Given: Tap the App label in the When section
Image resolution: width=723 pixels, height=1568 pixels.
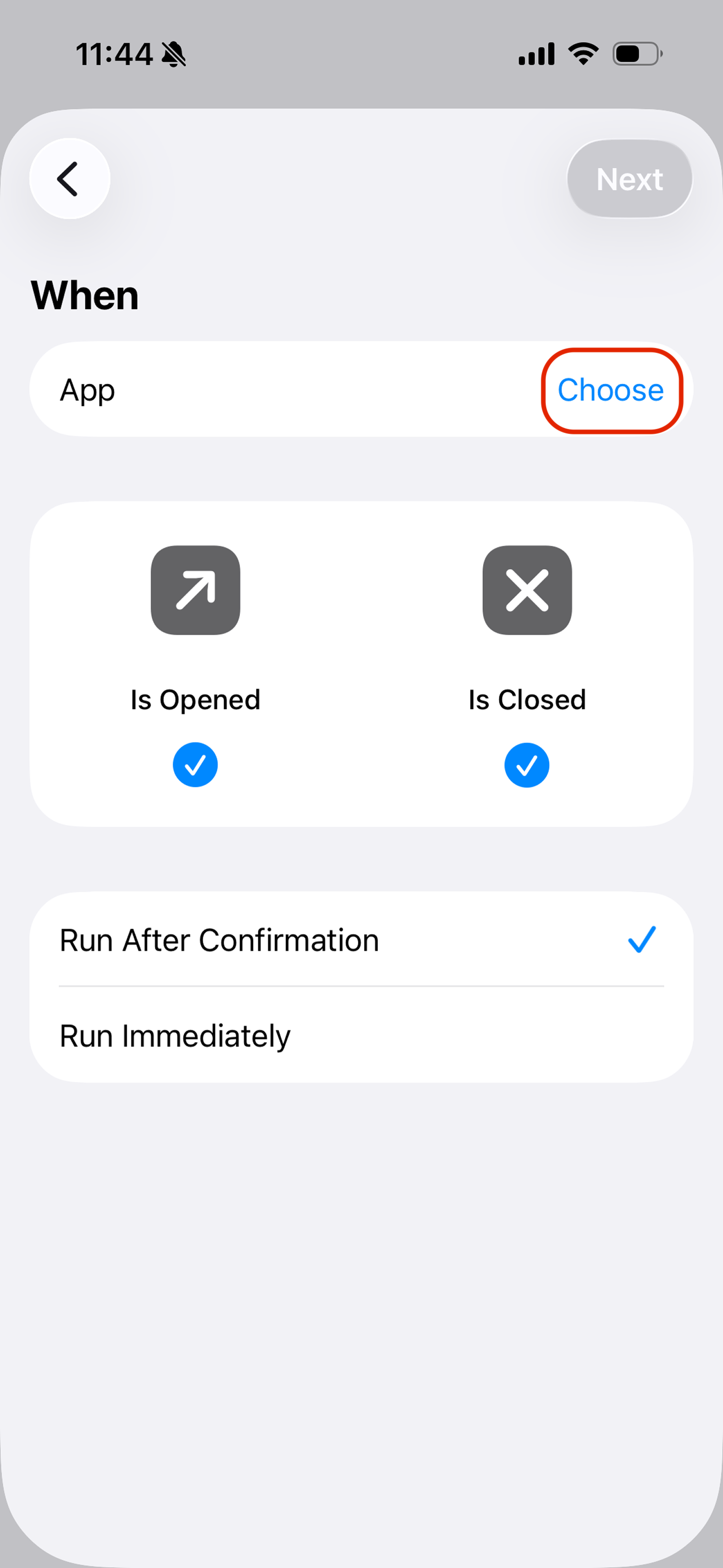Looking at the screenshot, I should pyautogui.click(x=87, y=390).
